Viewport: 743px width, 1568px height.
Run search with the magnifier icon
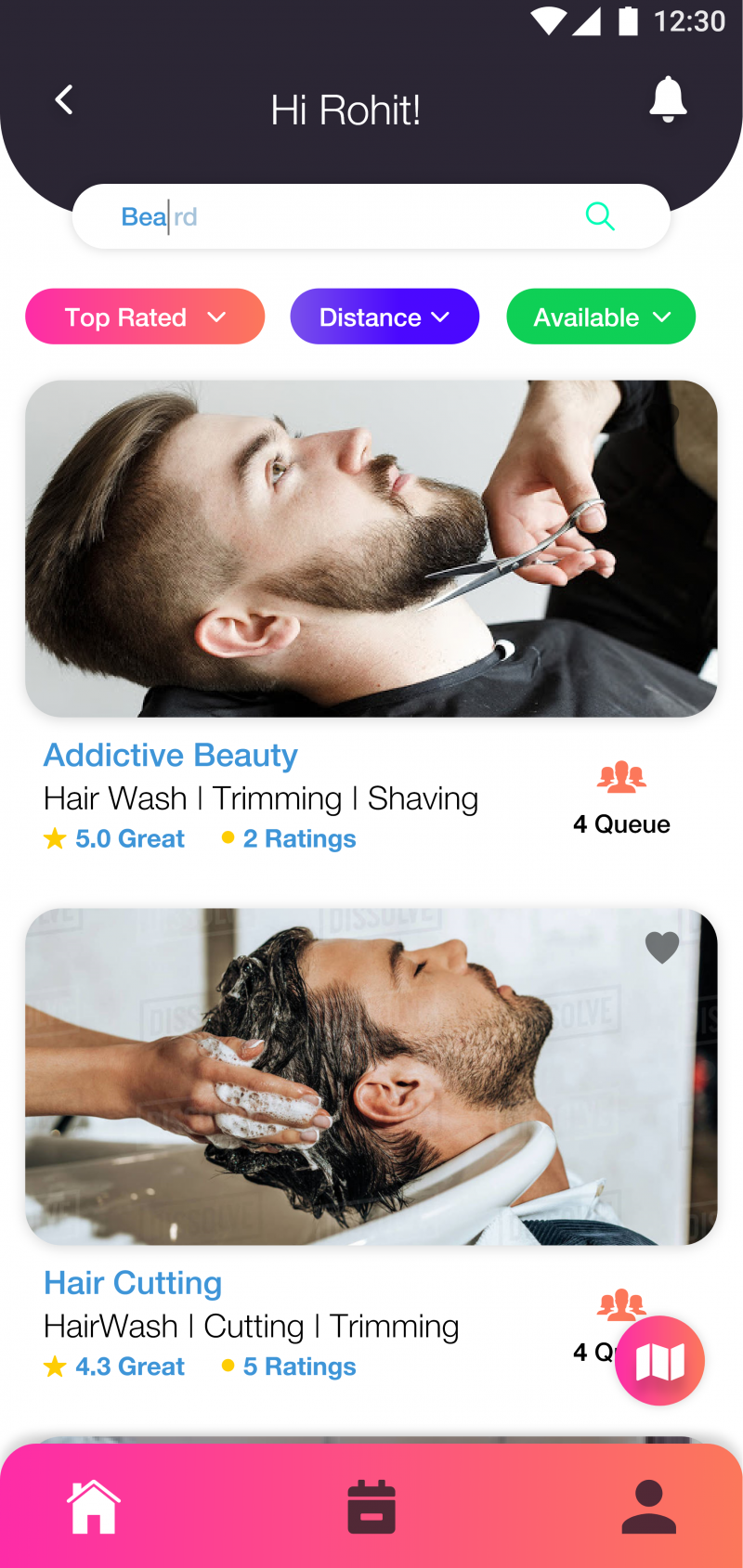(x=600, y=216)
